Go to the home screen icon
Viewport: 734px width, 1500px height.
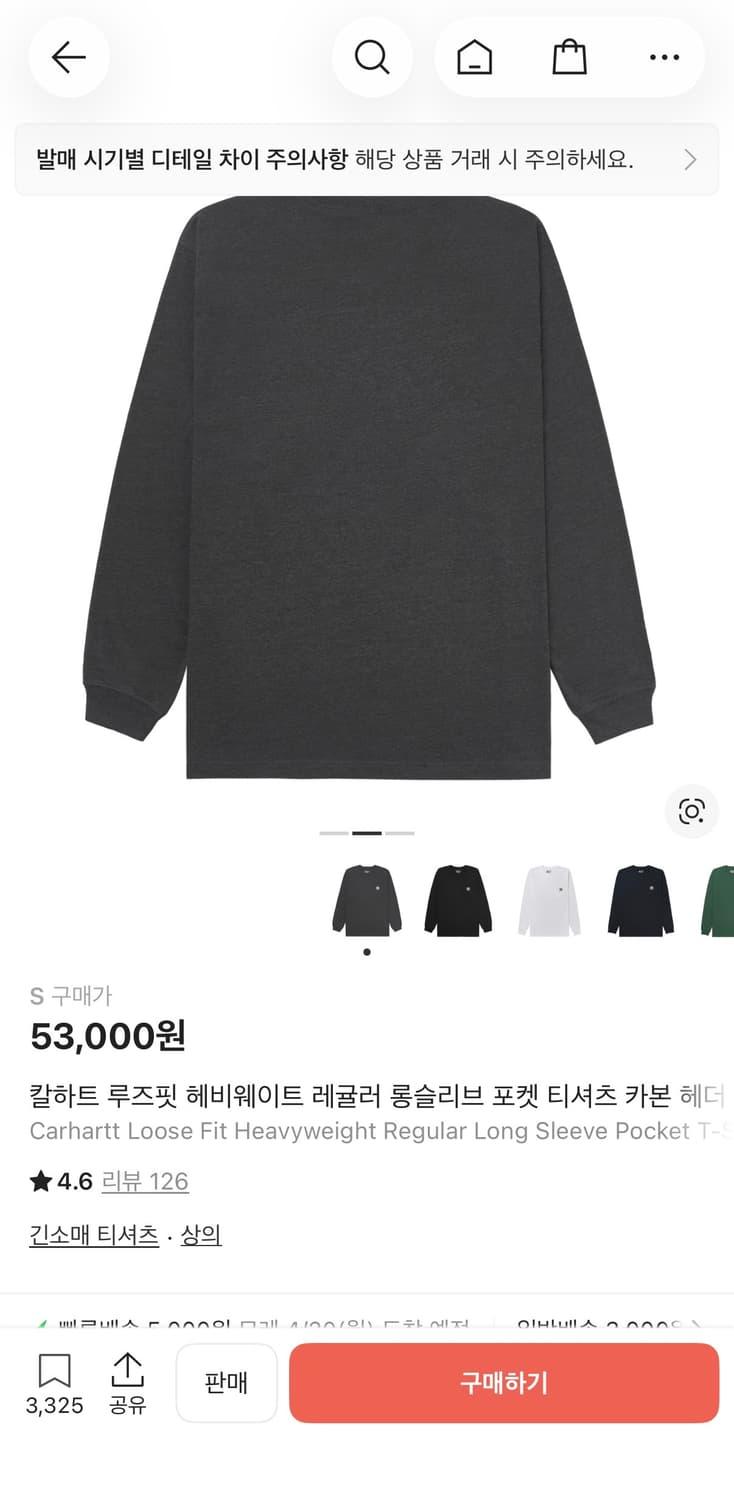tap(475, 57)
